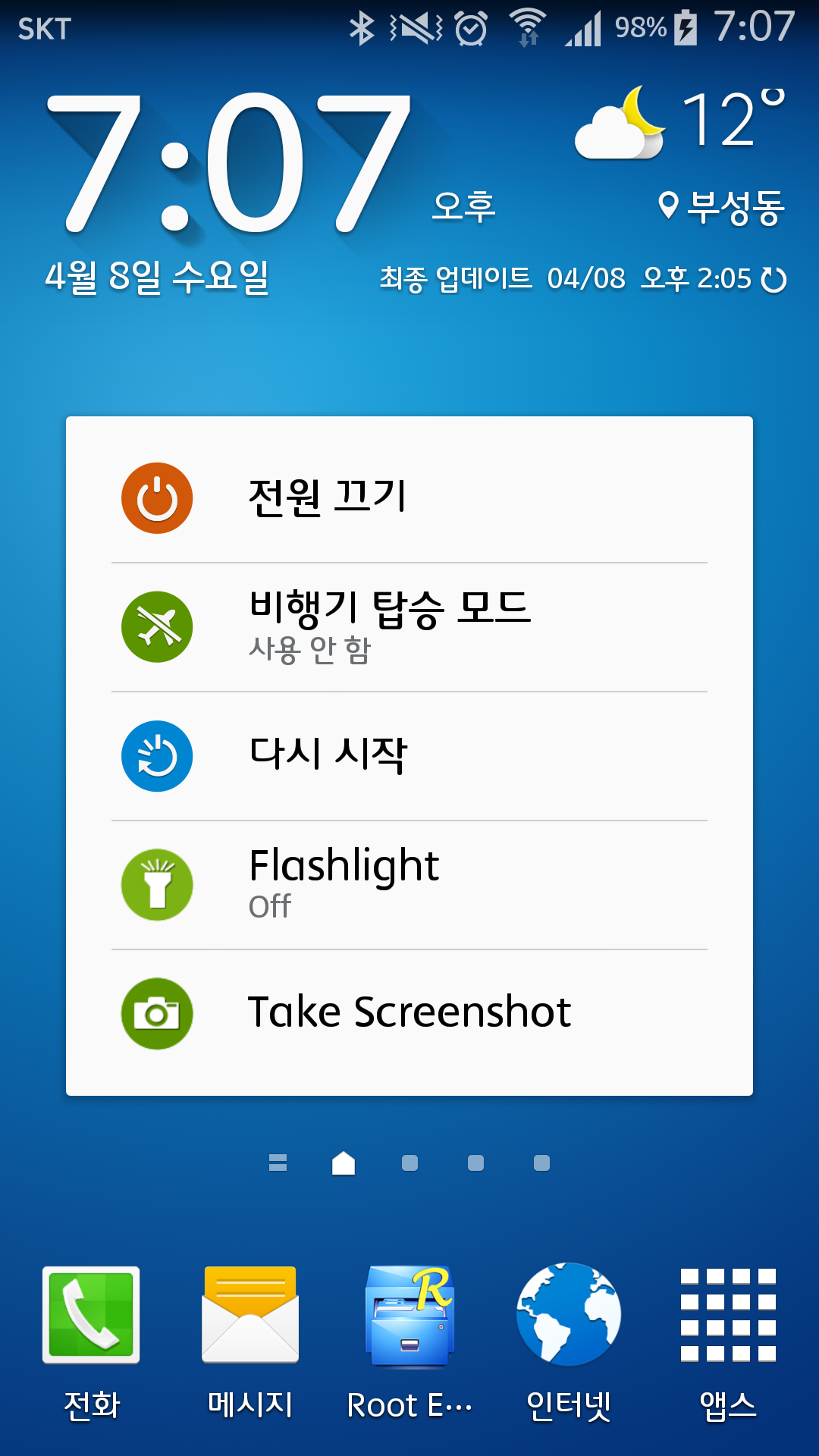This screenshot has width=819, height=1456.
Task: Launch Root Explorer from the dock
Action: coord(409,1316)
